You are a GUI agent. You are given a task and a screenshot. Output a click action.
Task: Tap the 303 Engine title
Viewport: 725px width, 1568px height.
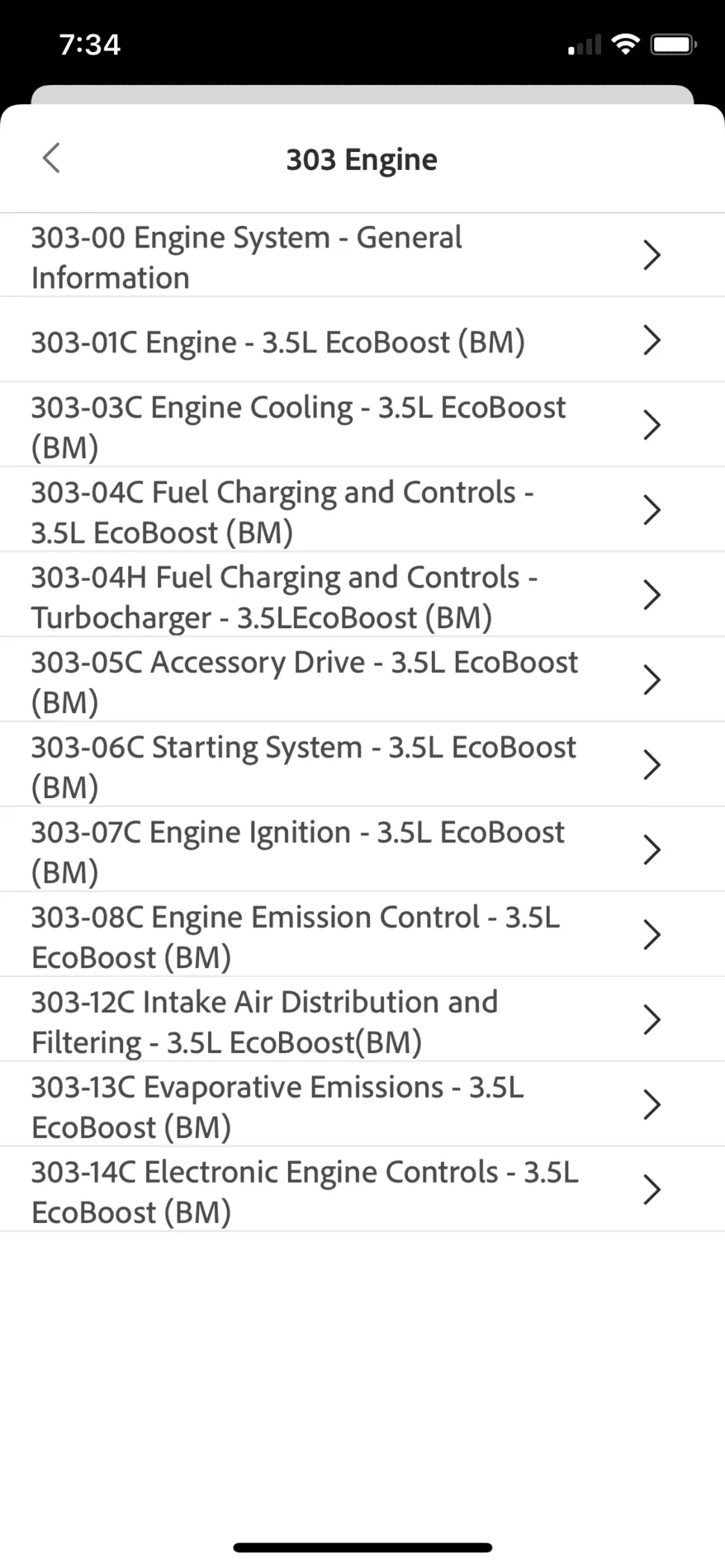pyautogui.click(x=362, y=158)
